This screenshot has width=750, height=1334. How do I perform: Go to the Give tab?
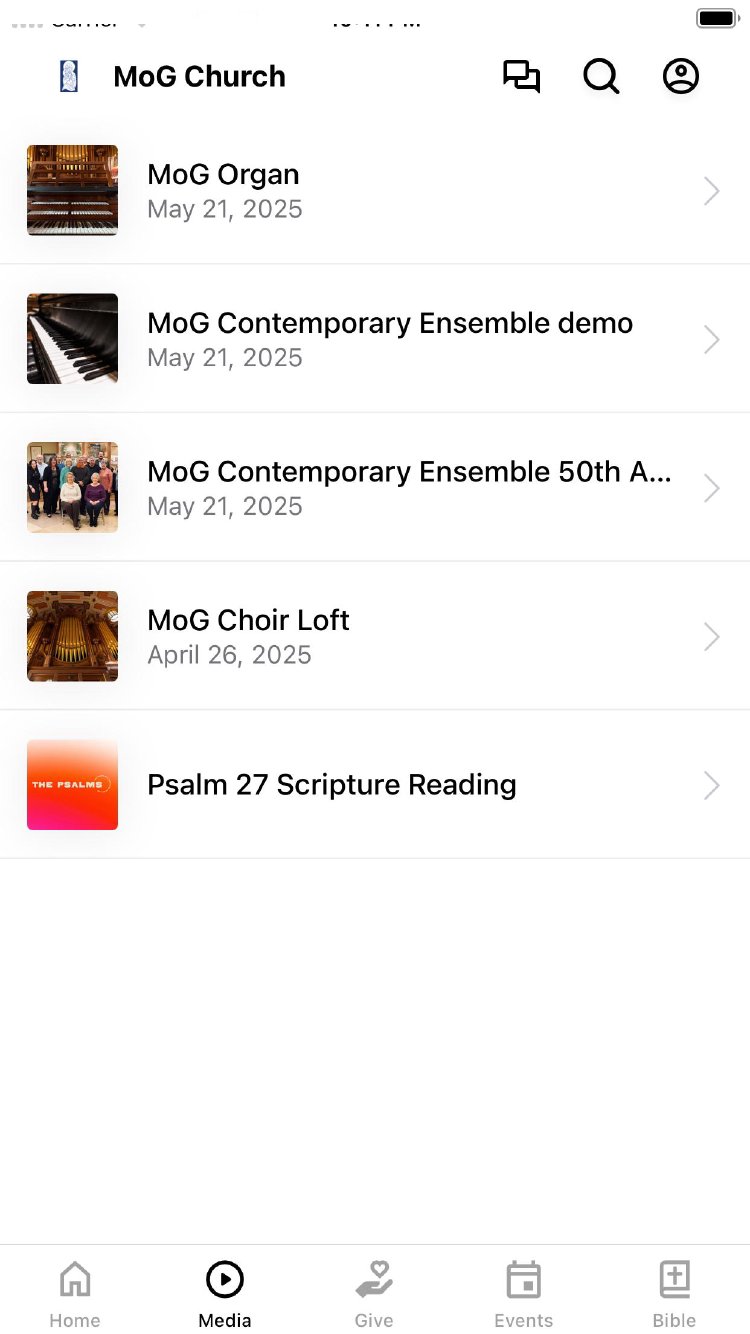coord(374,1292)
